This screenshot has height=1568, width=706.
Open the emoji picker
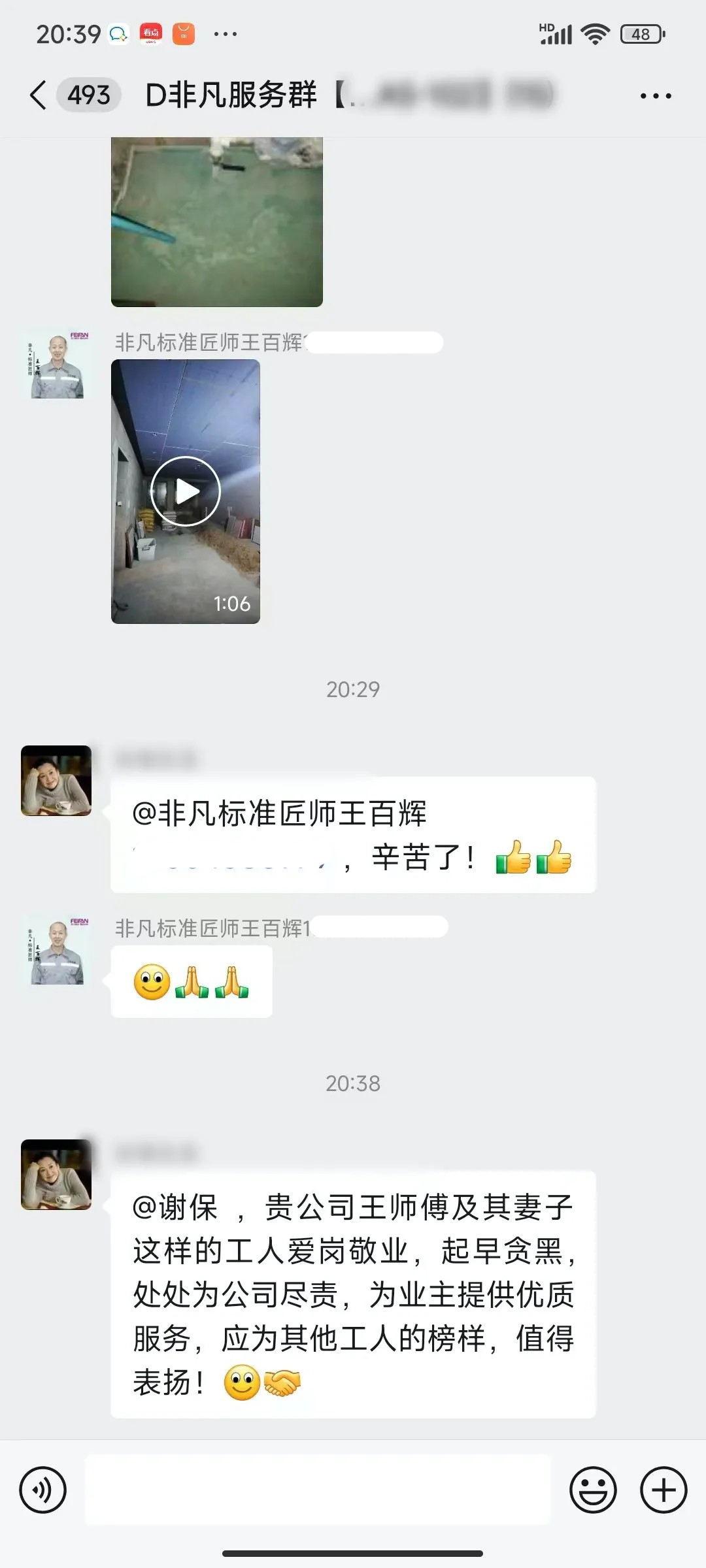[x=593, y=1490]
